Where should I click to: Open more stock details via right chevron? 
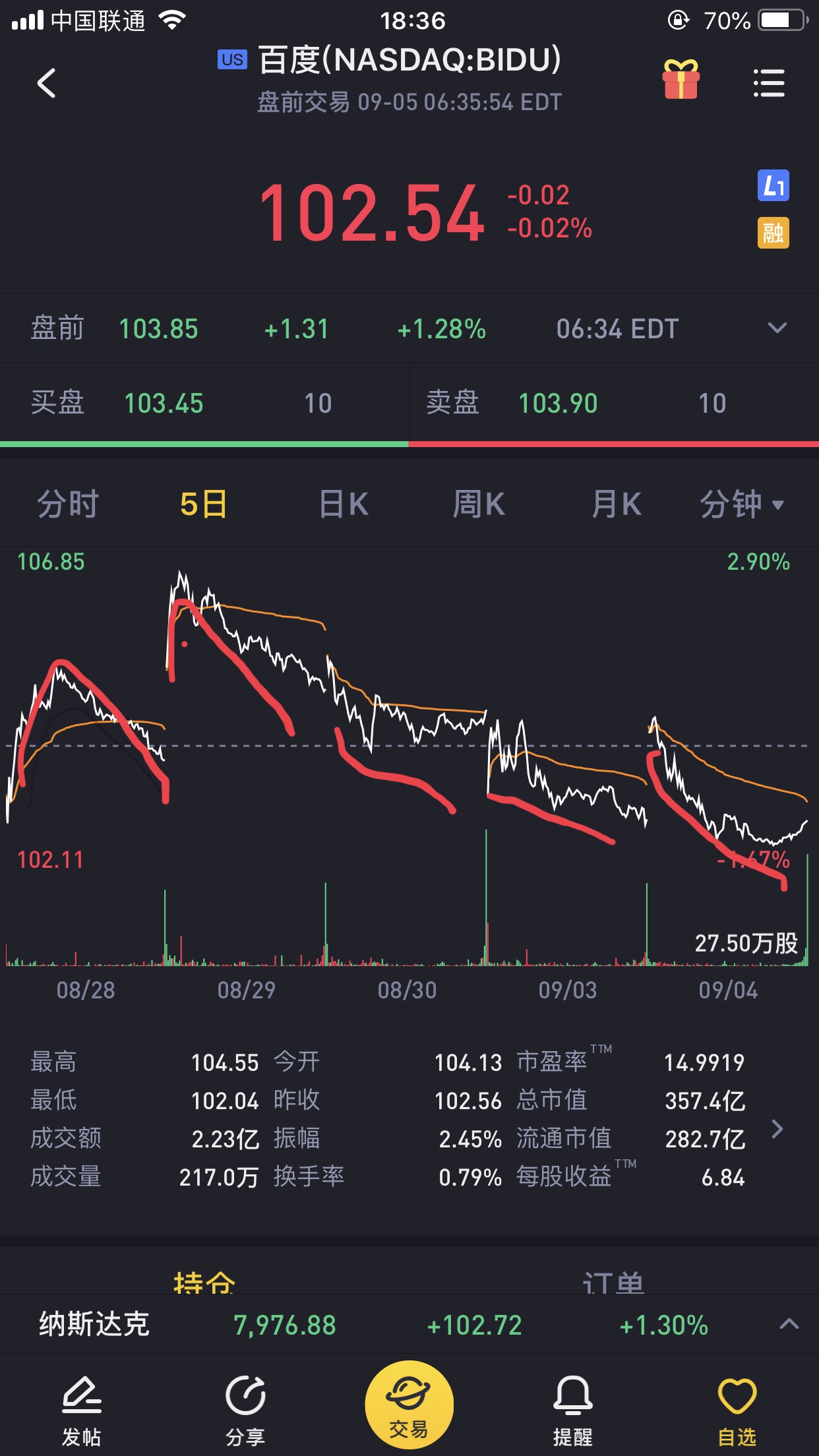tap(777, 1129)
